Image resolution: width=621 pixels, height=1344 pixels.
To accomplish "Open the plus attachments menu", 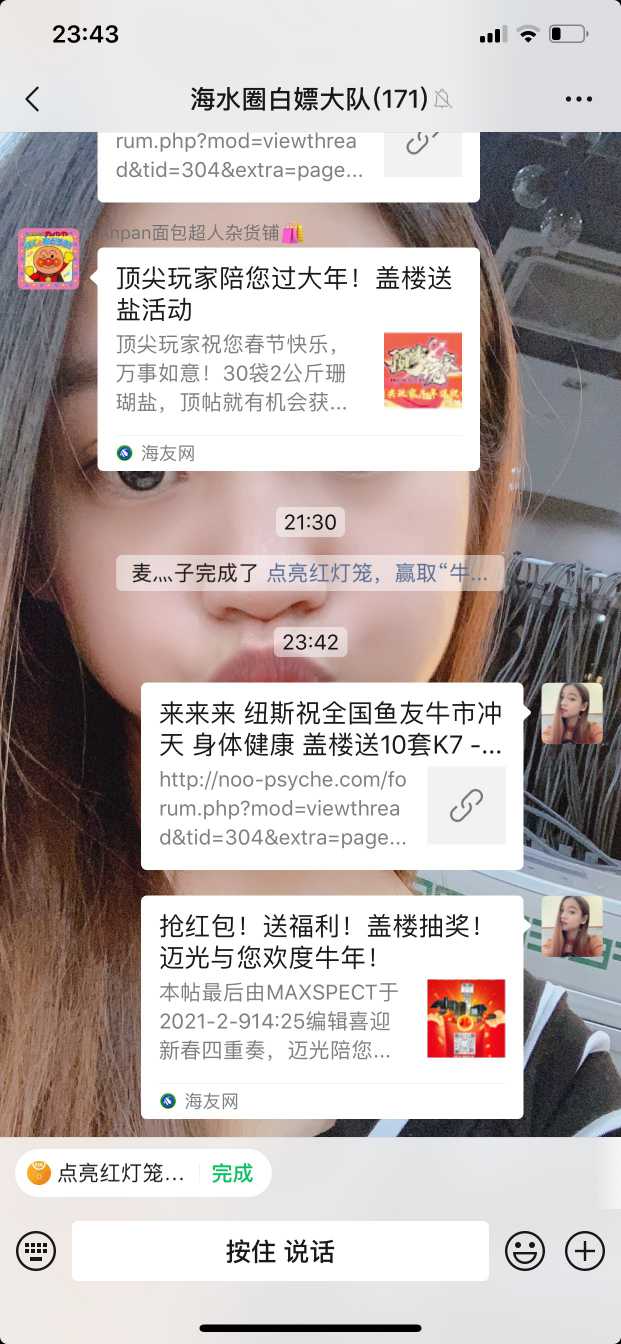I will pos(585,1250).
